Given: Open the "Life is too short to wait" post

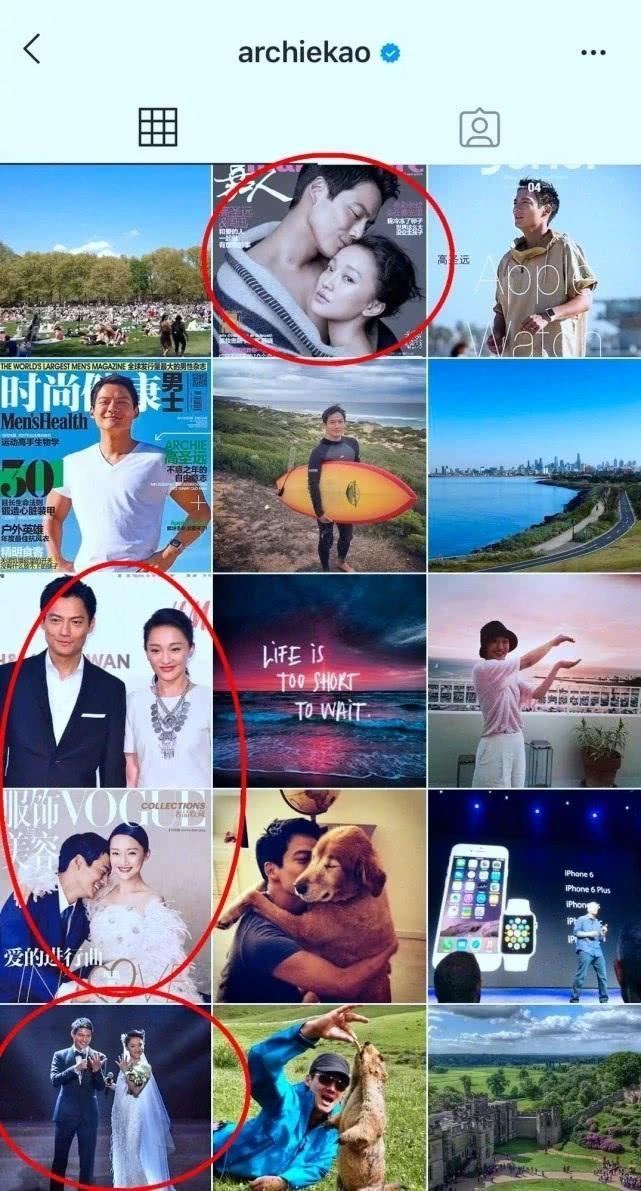Looking at the screenshot, I should (319, 681).
